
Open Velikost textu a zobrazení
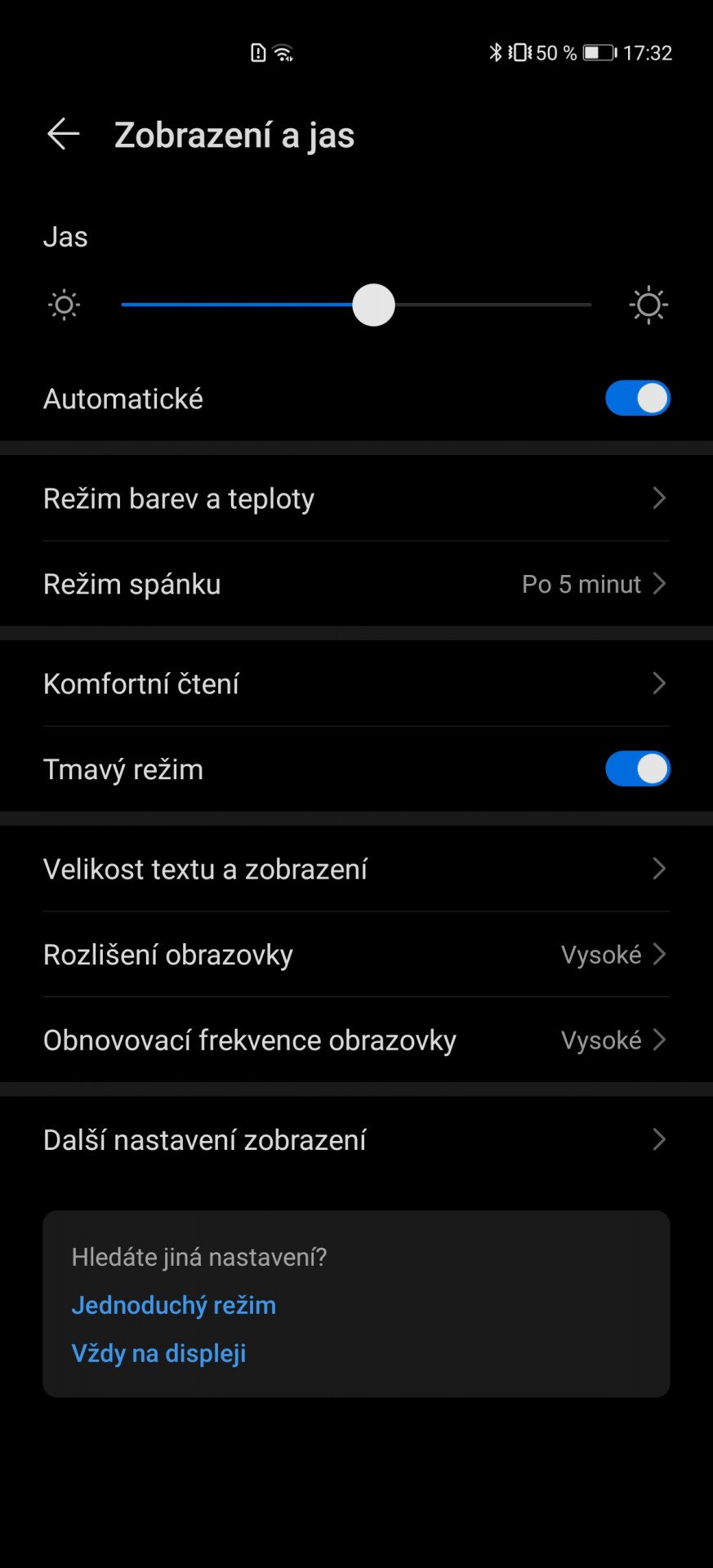[x=356, y=869]
